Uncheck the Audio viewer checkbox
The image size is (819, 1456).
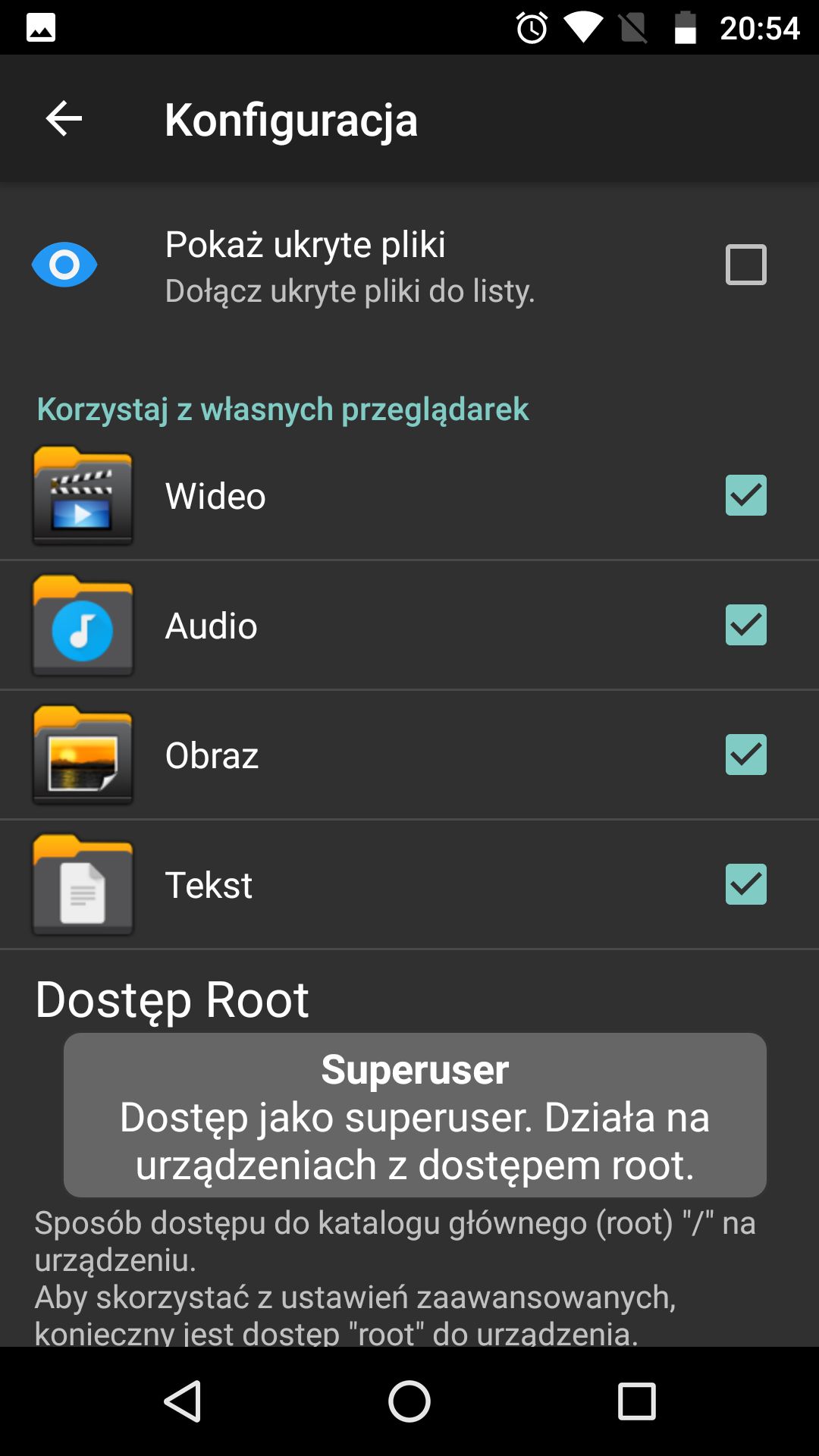point(745,625)
